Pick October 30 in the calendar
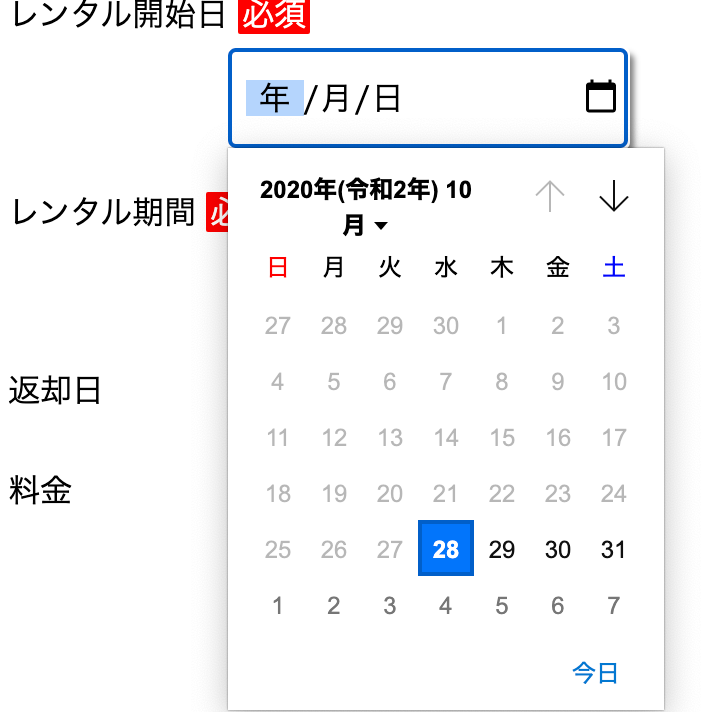 [x=557, y=549]
